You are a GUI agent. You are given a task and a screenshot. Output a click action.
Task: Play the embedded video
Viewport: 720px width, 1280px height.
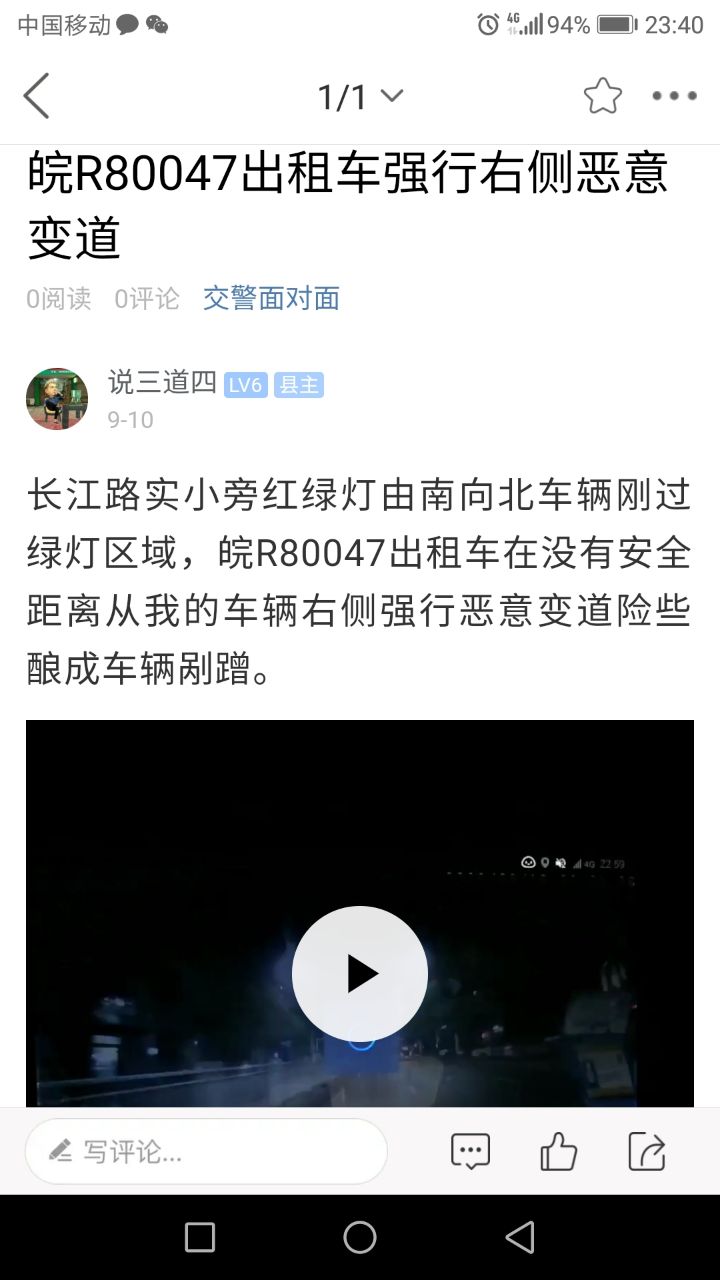pos(360,974)
